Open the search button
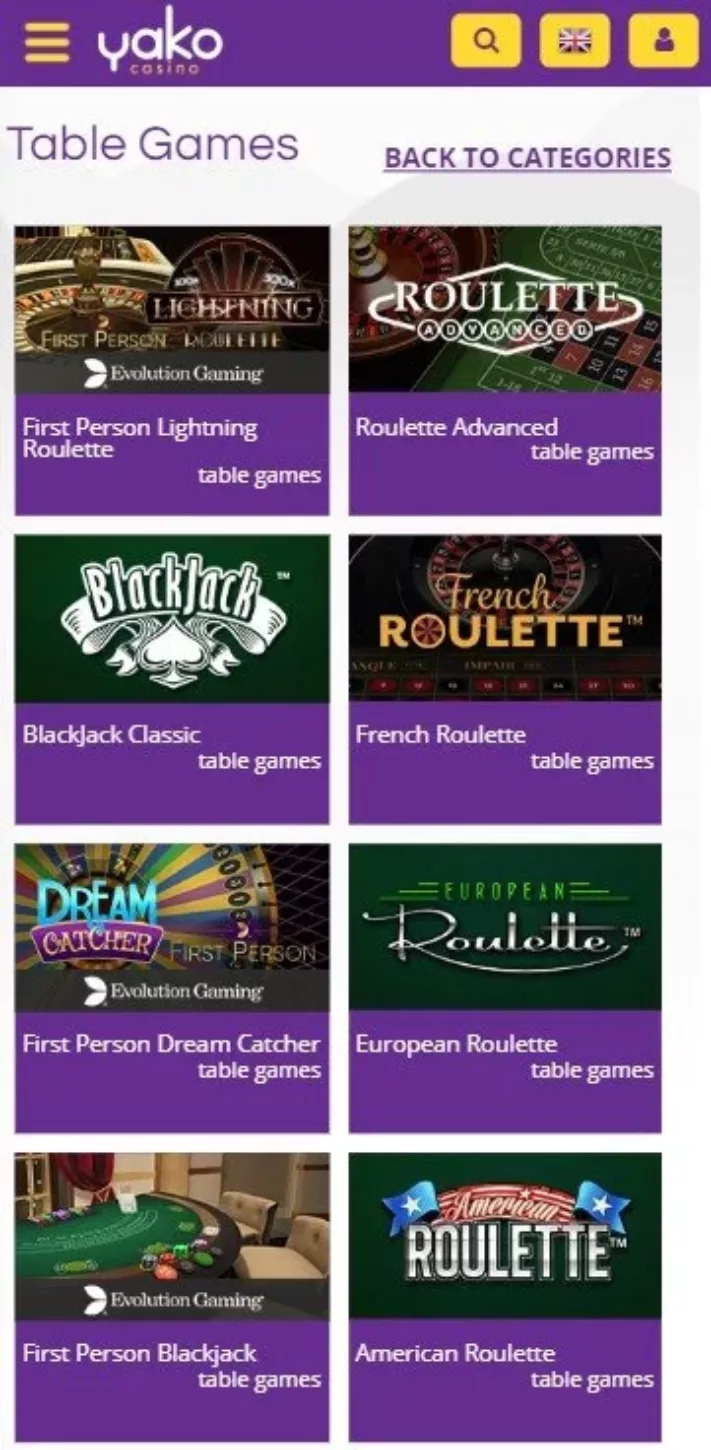711x1450 pixels. pyautogui.click(x=486, y=41)
